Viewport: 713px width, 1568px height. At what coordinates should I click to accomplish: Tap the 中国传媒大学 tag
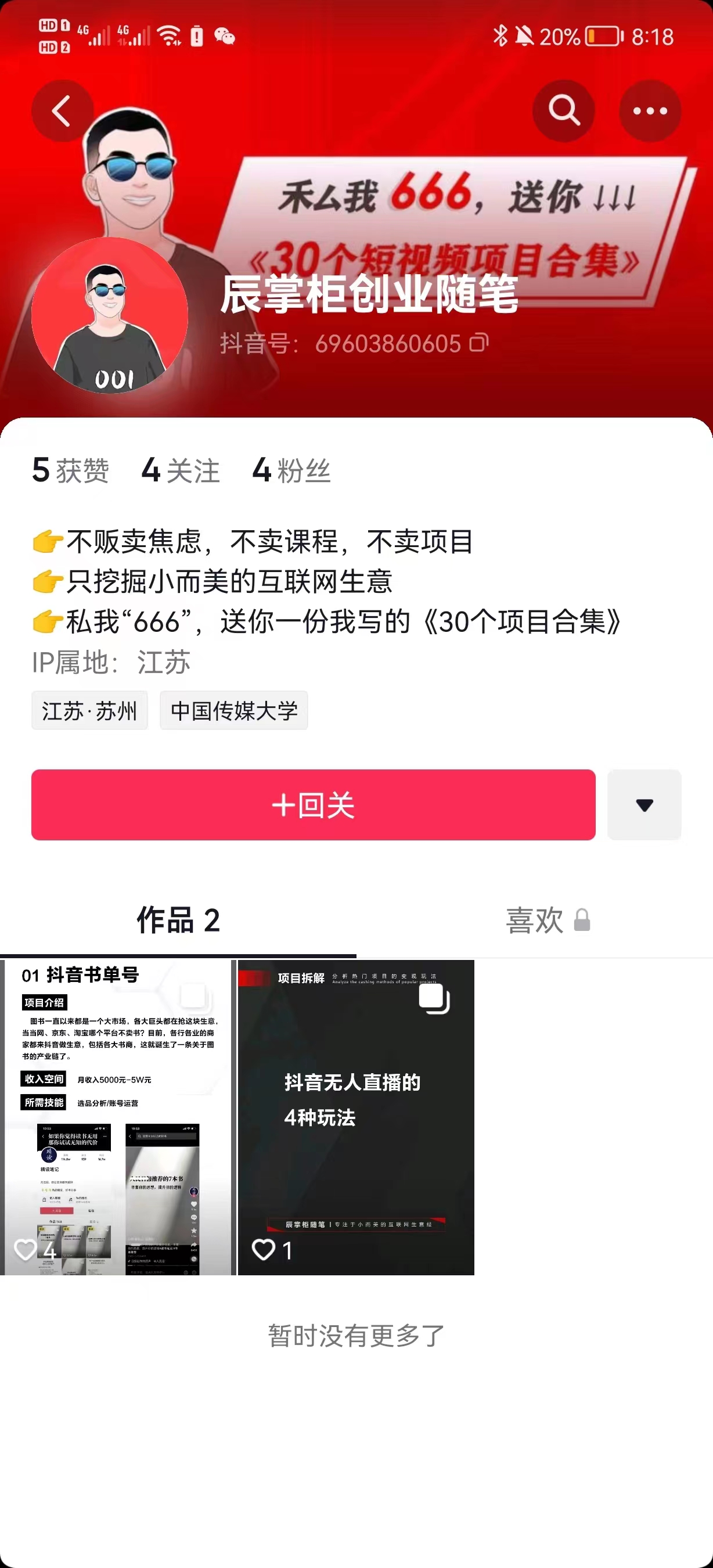pyautogui.click(x=233, y=710)
